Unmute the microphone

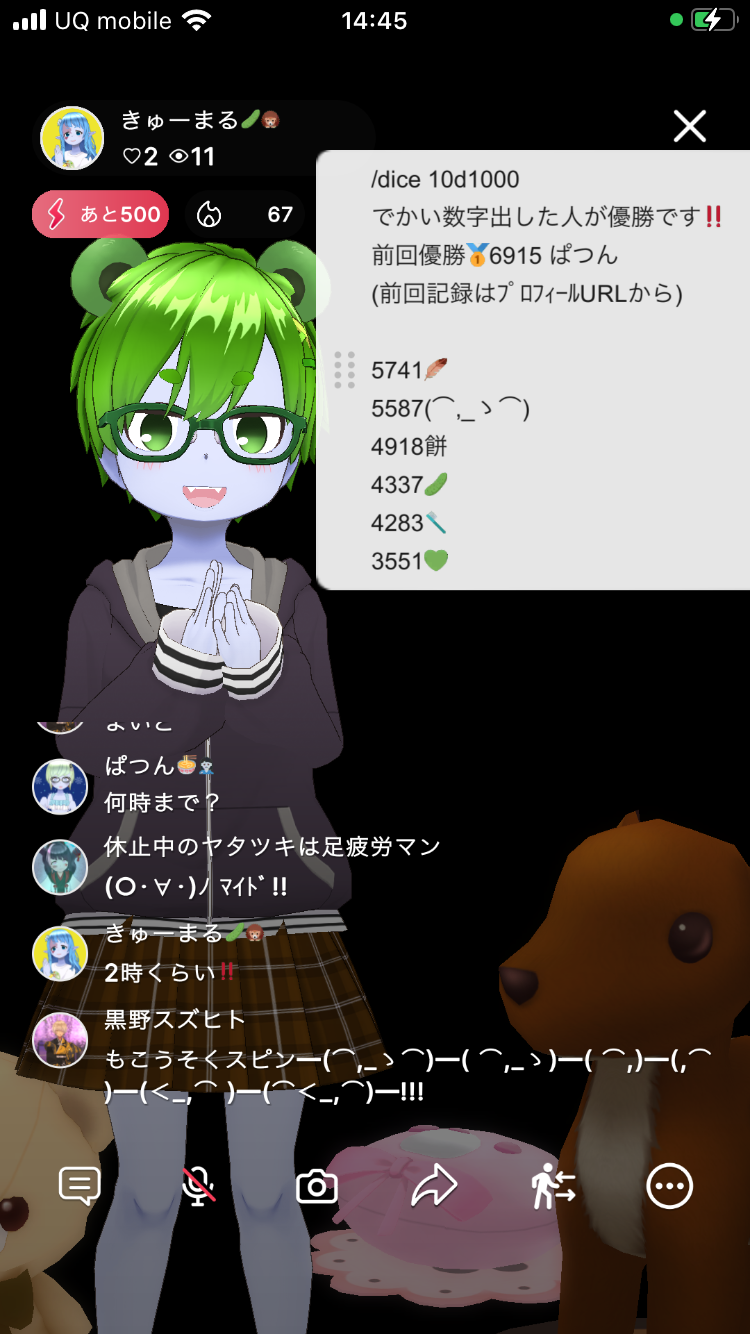point(199,1186)
